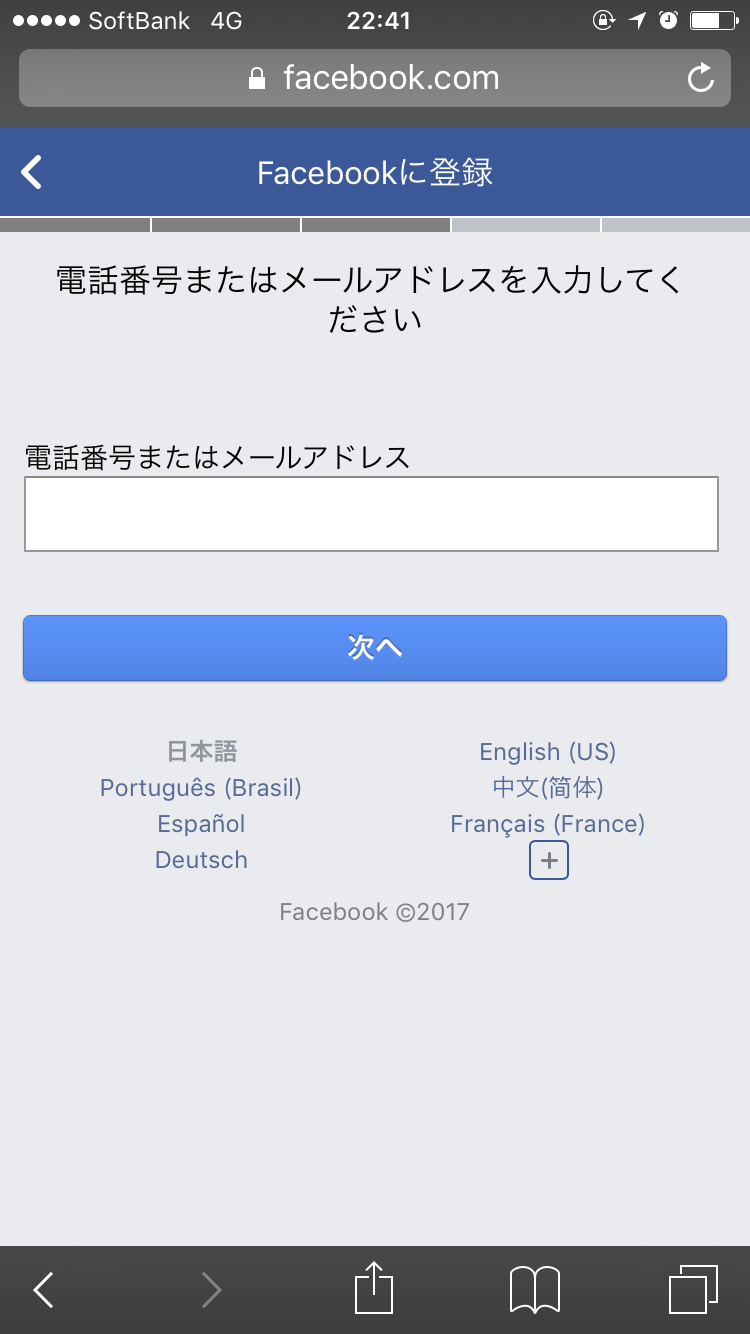
Task: Select Português (Brasil) language
Action: pyautogui.click(x=201, y=788)
